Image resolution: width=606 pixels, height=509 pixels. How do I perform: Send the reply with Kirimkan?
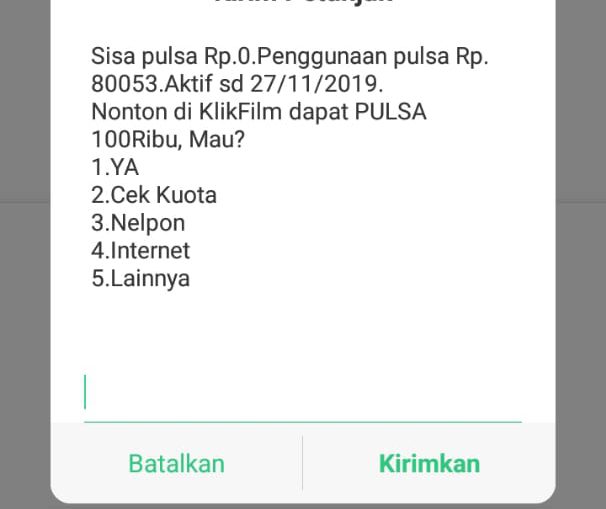[429, 464]
